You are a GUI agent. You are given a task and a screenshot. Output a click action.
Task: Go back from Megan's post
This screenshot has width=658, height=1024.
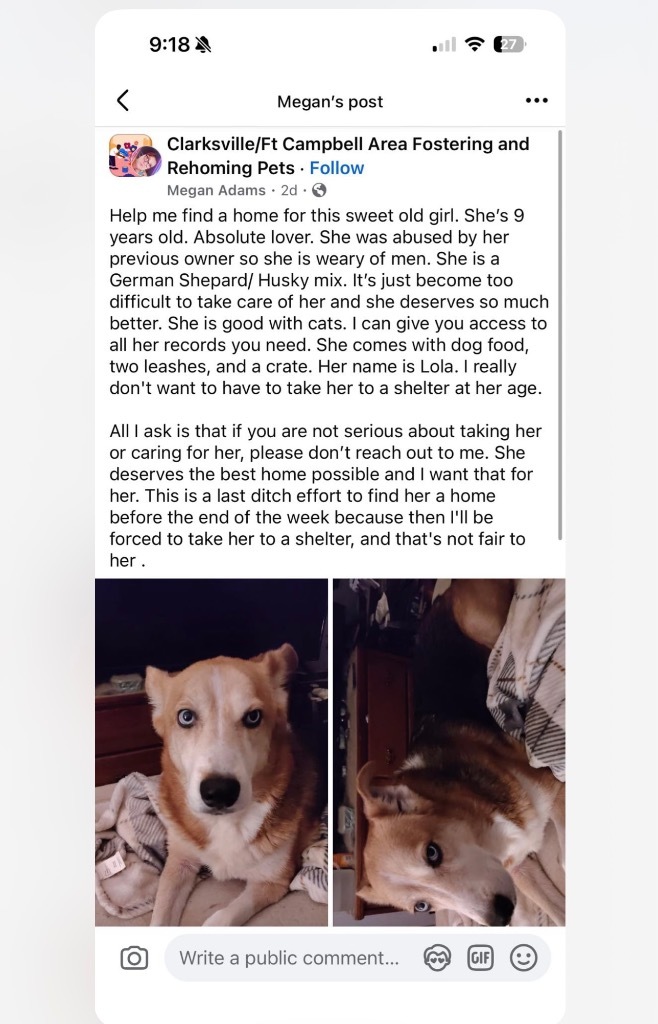(123, 100)
